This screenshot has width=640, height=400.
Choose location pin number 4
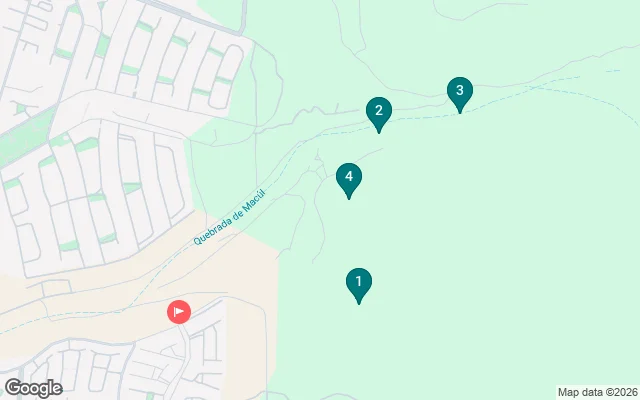pos(348,178)
